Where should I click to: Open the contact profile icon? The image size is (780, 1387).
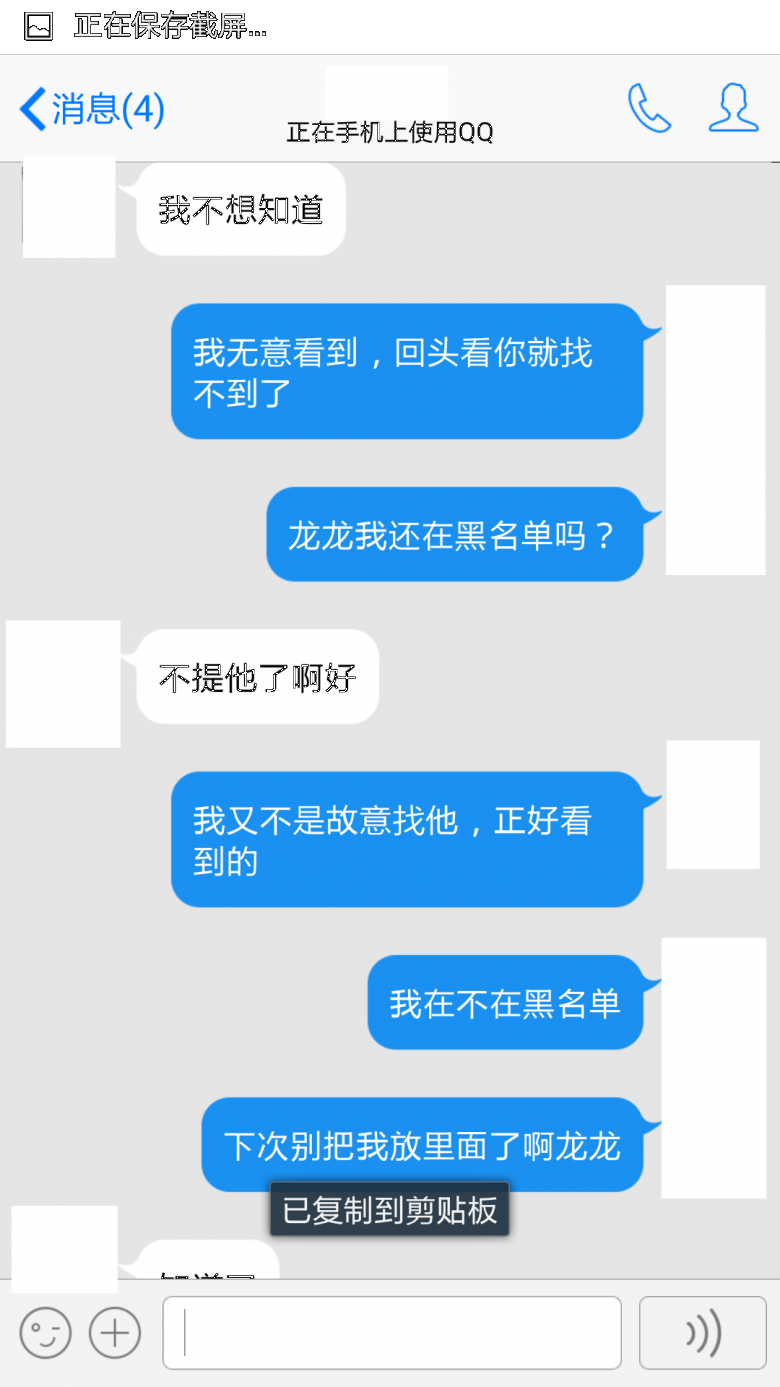733,108
